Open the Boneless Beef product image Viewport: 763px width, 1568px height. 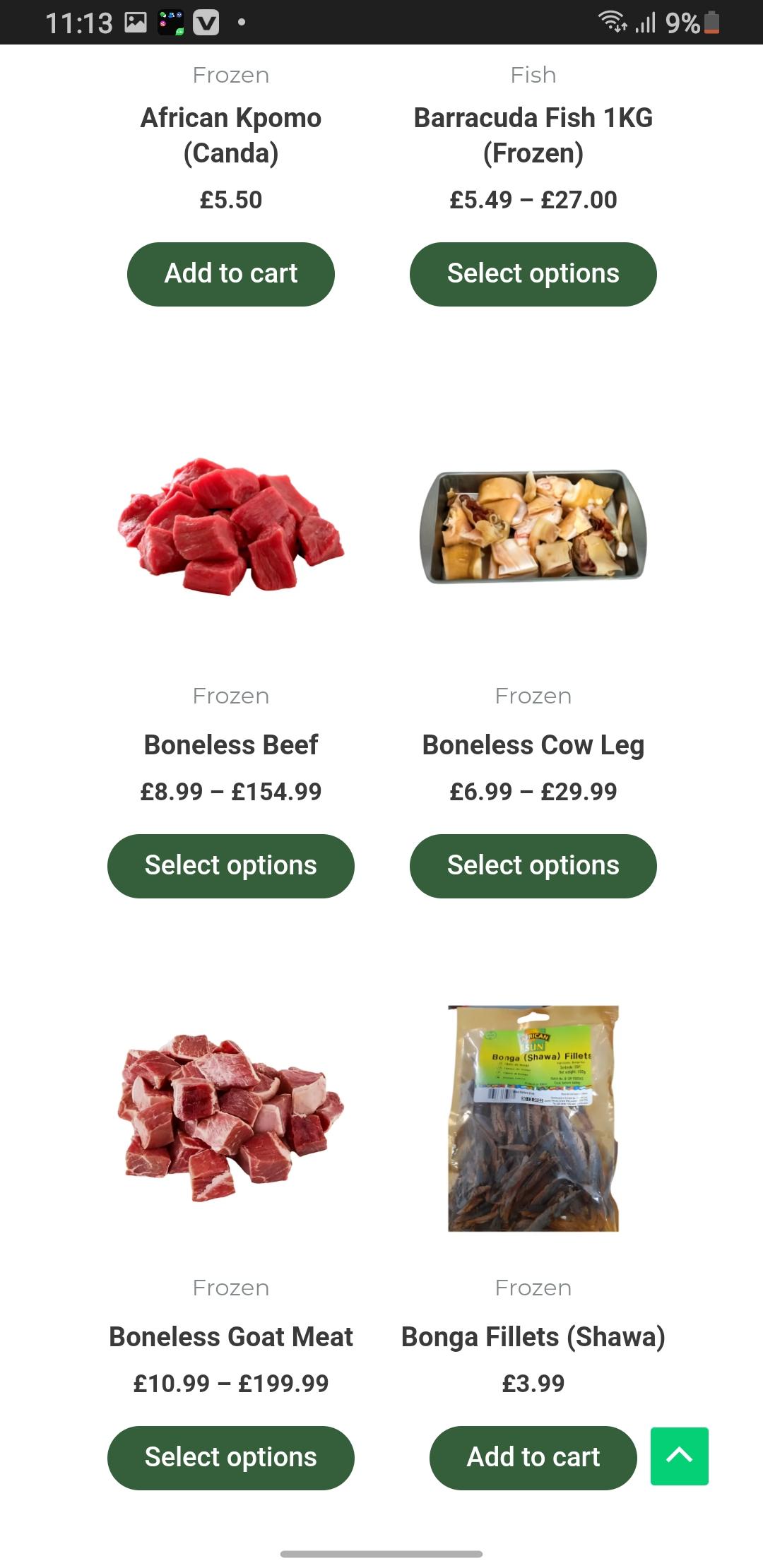coord(230,527)
